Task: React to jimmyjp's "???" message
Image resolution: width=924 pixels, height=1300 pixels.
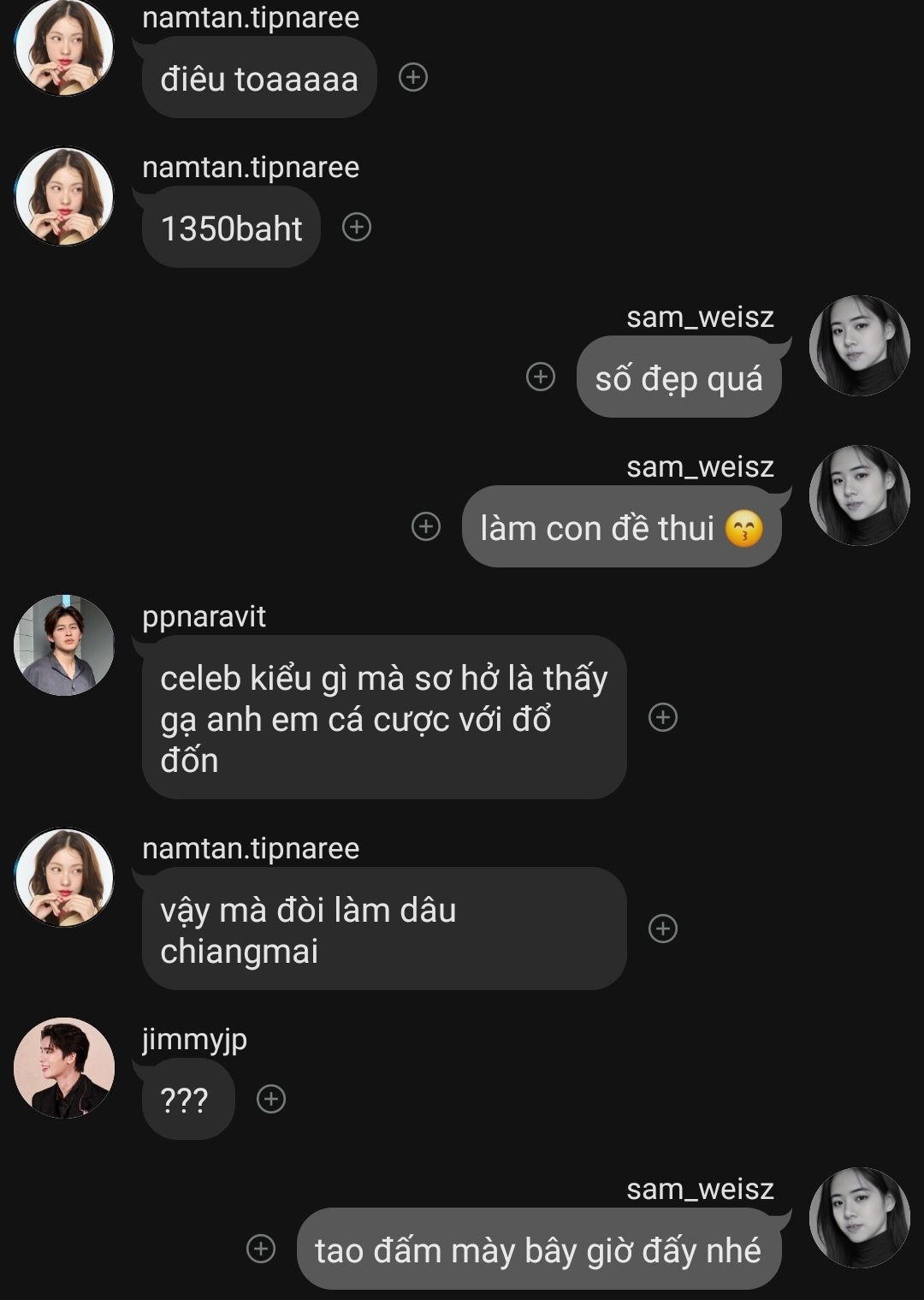Action: 271,1099
